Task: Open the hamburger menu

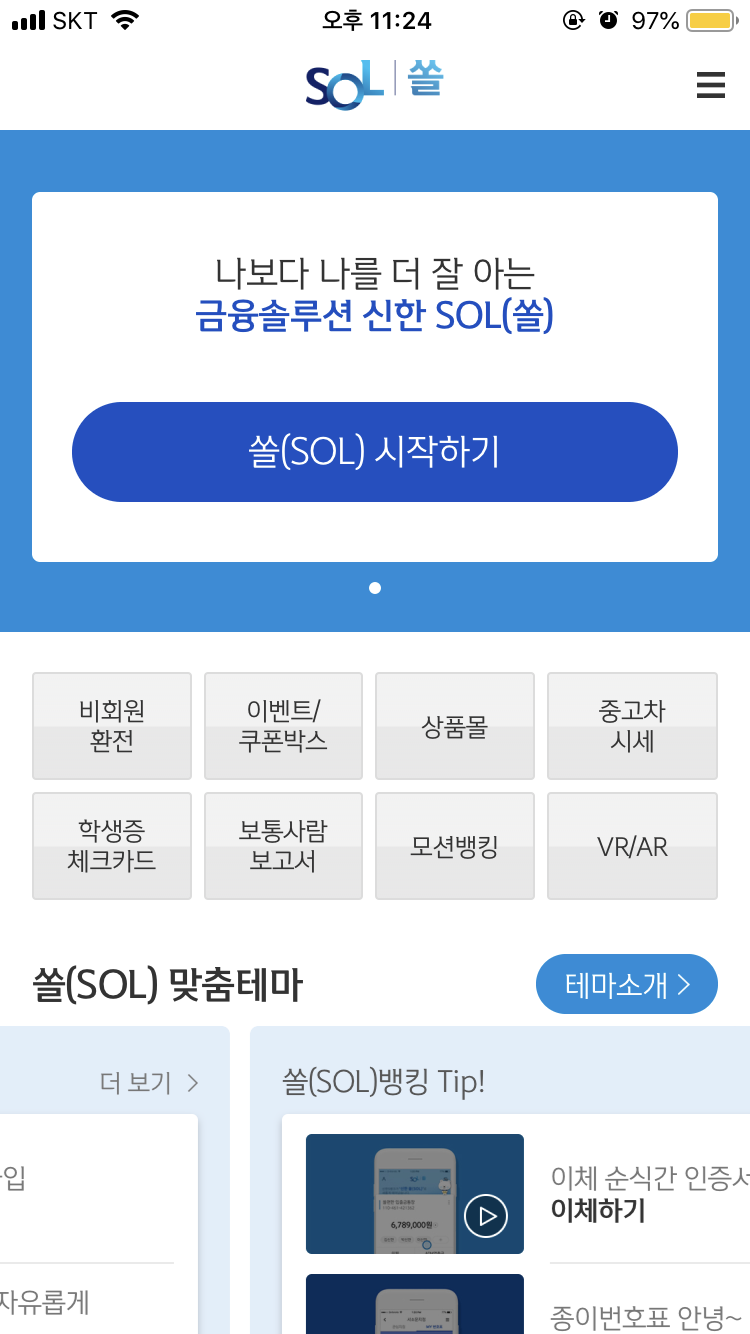Action: [710, 85]
